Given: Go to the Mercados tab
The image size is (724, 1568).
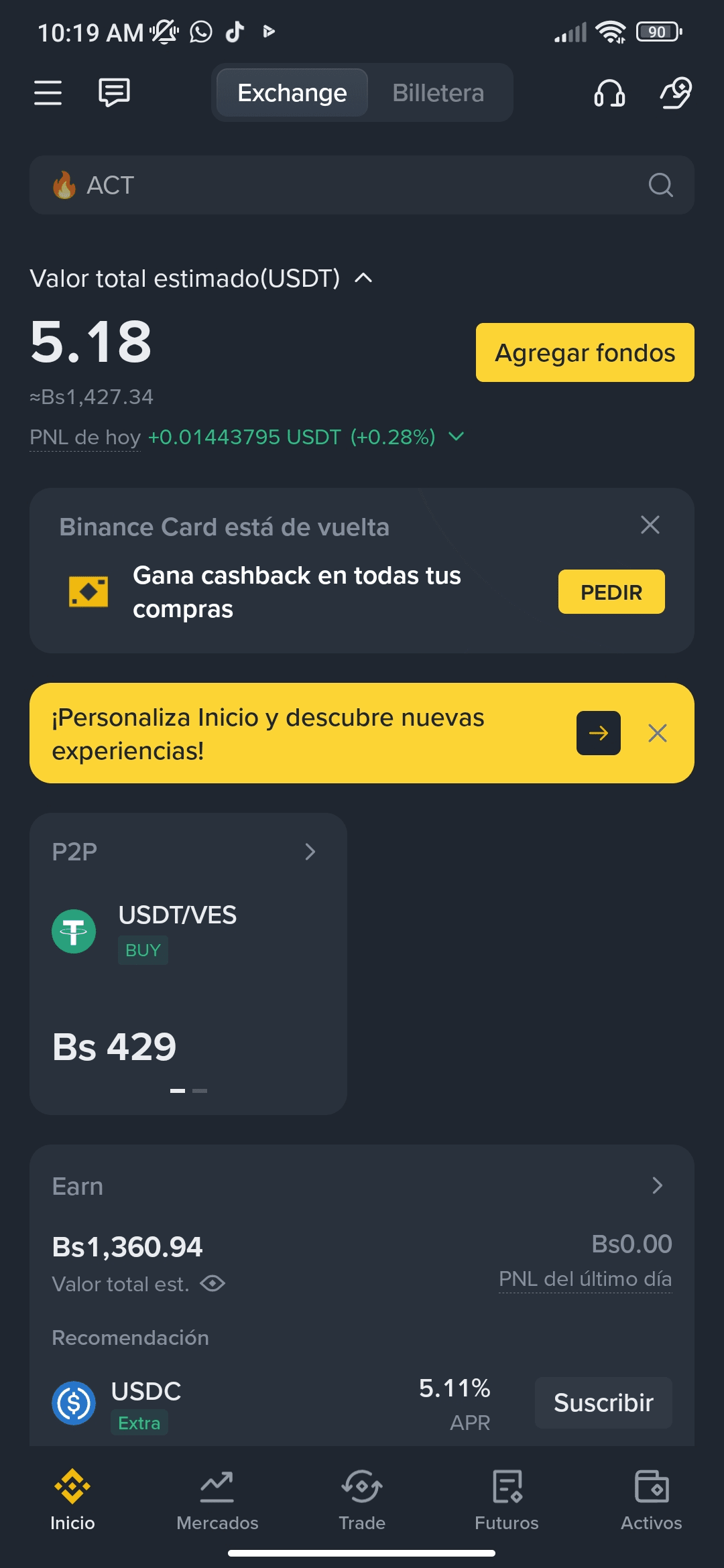Looking at the screenshot, I should point(217,1500).
